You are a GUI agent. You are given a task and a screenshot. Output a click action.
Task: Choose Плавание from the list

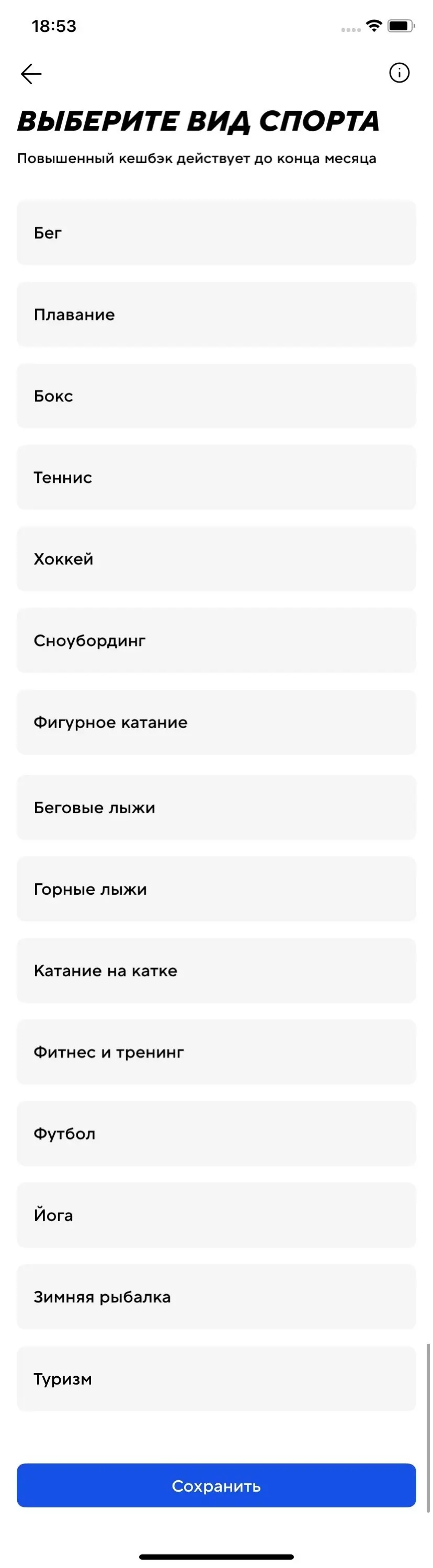216,314
